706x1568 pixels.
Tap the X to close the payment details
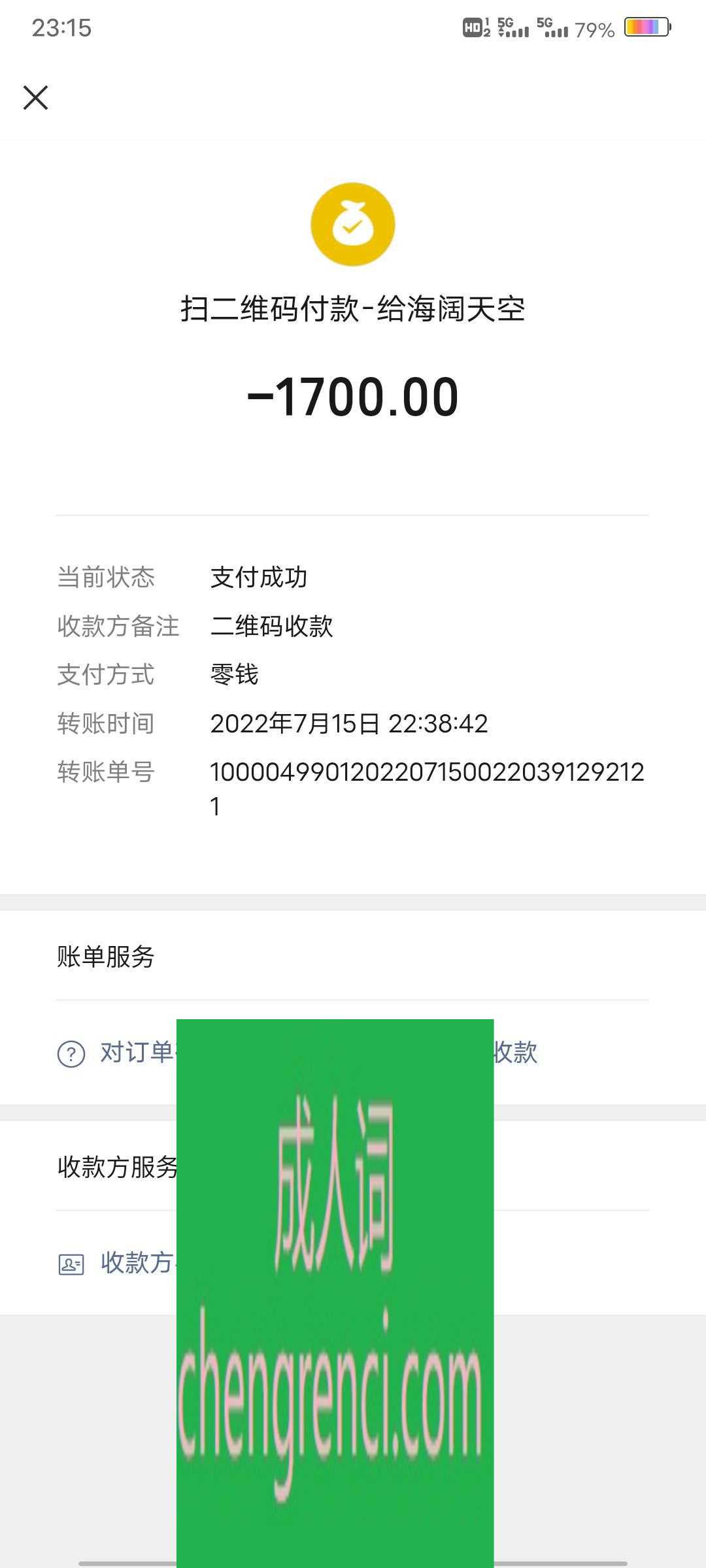click(x=36, y=98)
